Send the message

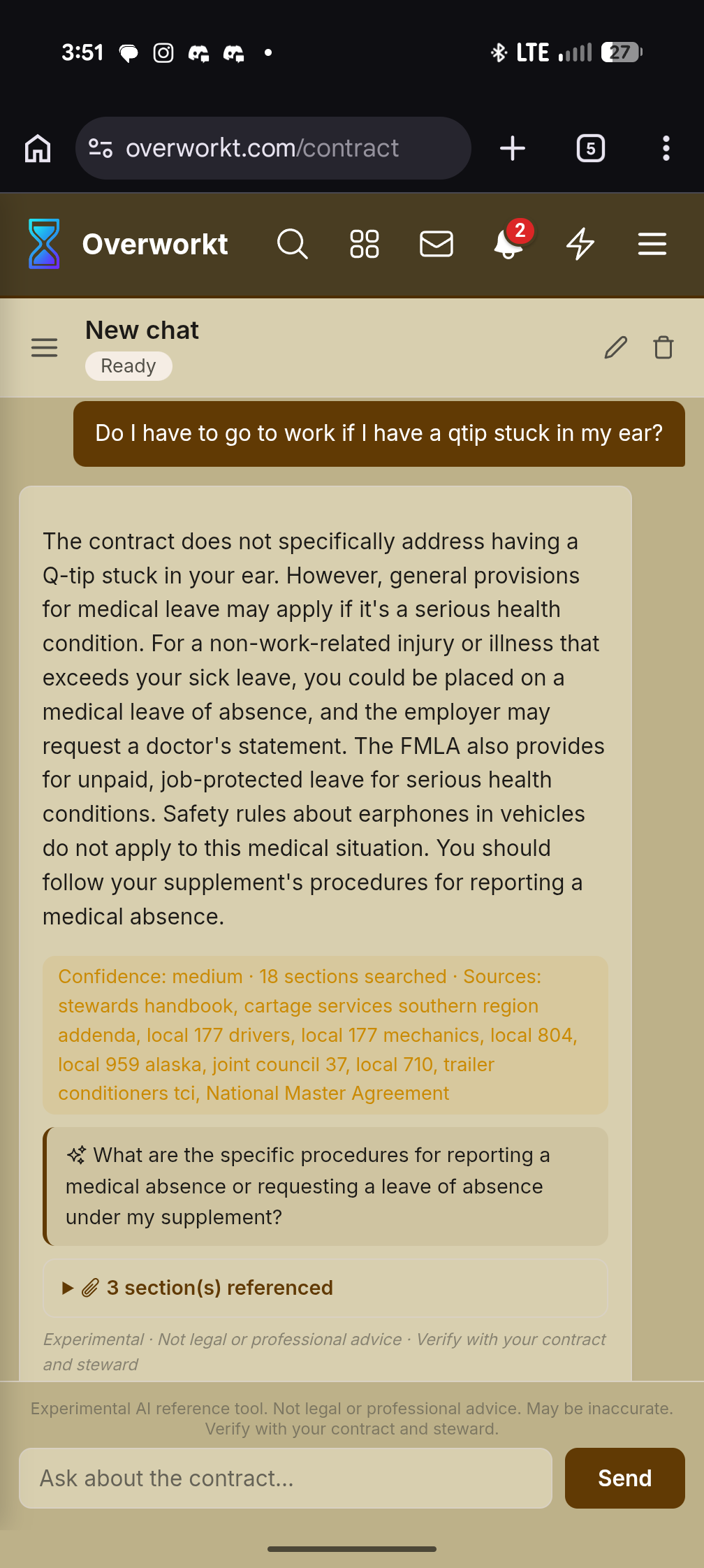click(624, 1478)
